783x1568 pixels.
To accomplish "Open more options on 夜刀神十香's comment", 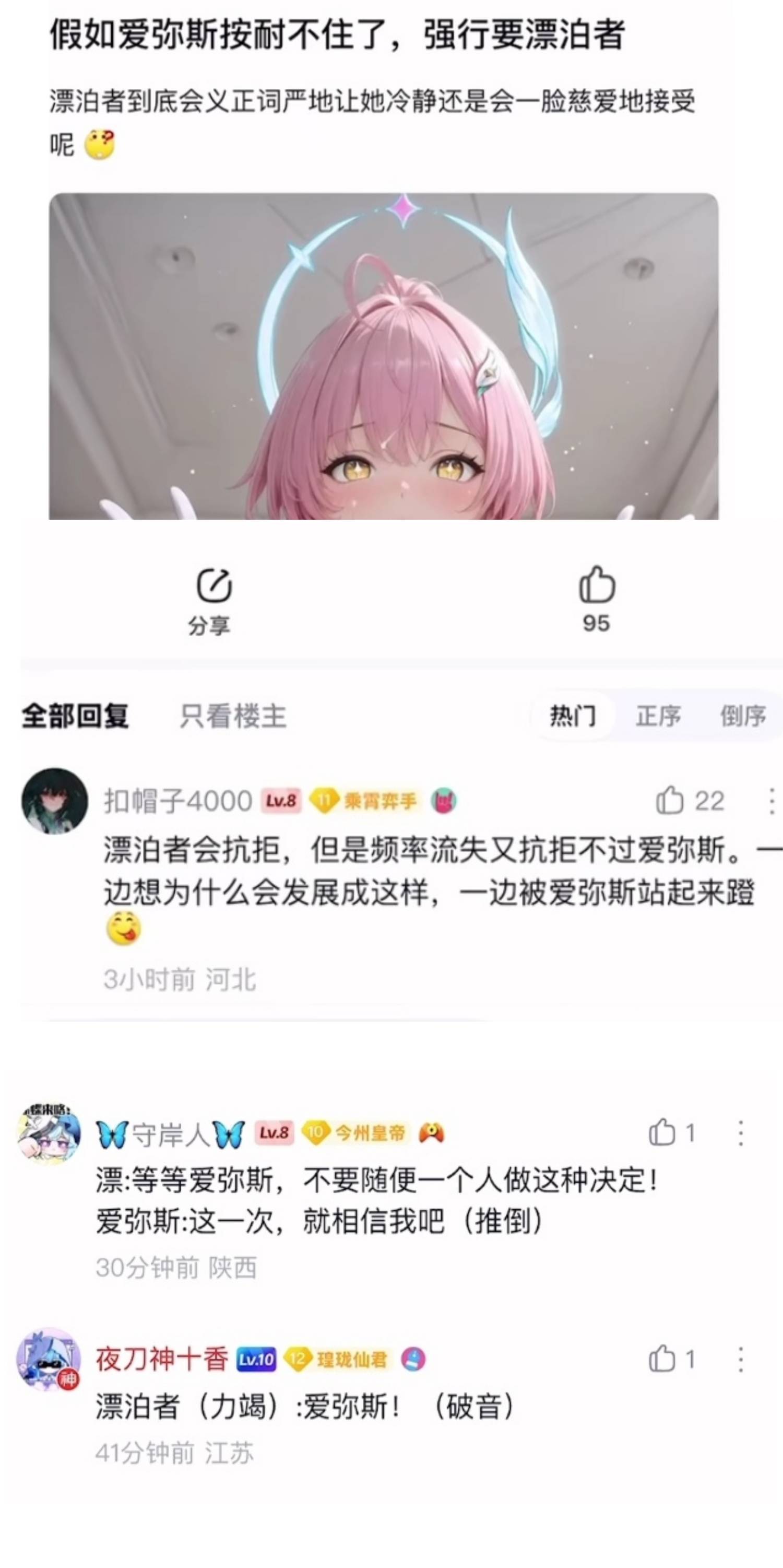I will point(740,1359).
